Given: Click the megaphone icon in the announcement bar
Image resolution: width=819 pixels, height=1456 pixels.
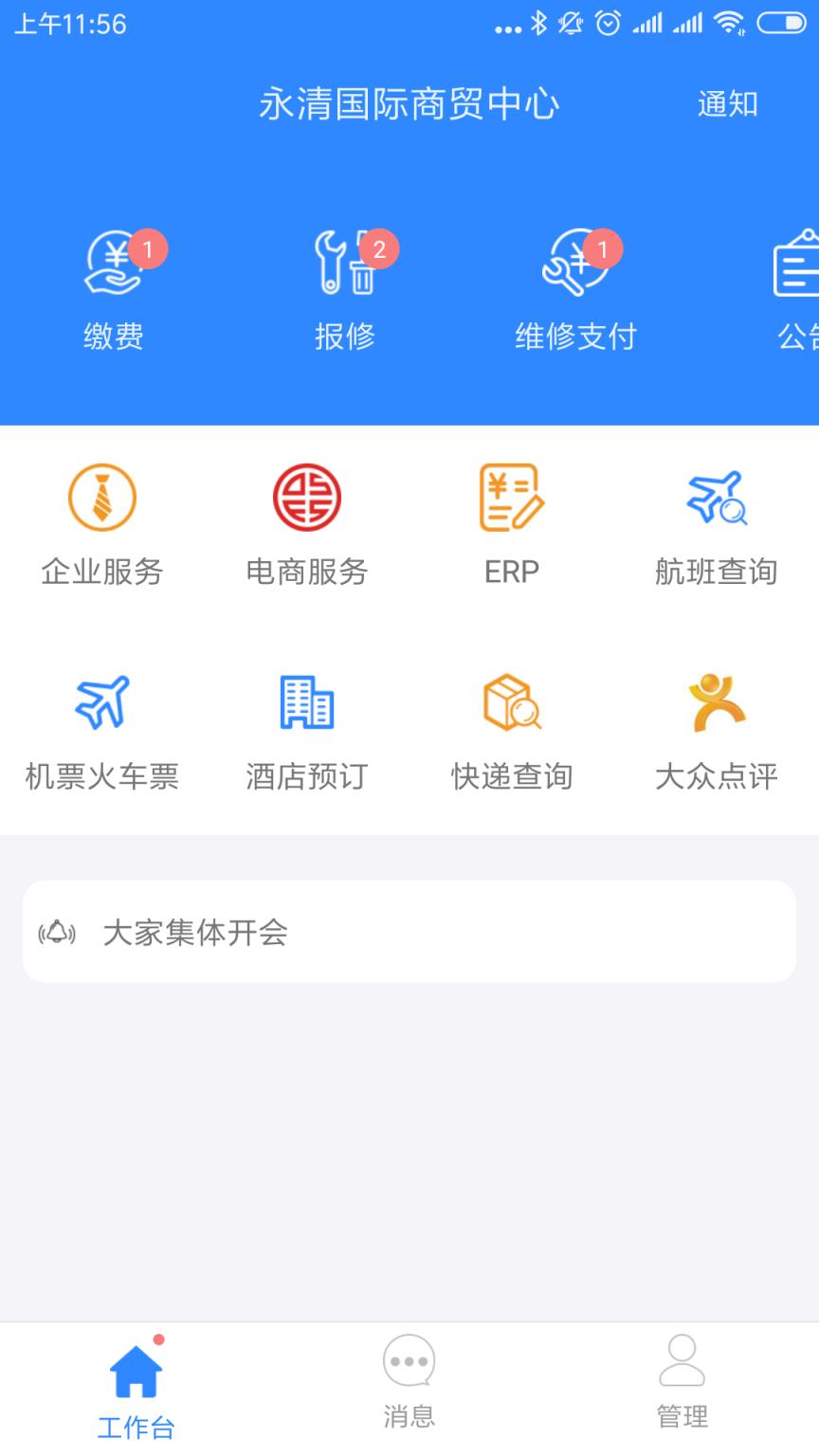Looking at the screenshot, I should point(57,931).
